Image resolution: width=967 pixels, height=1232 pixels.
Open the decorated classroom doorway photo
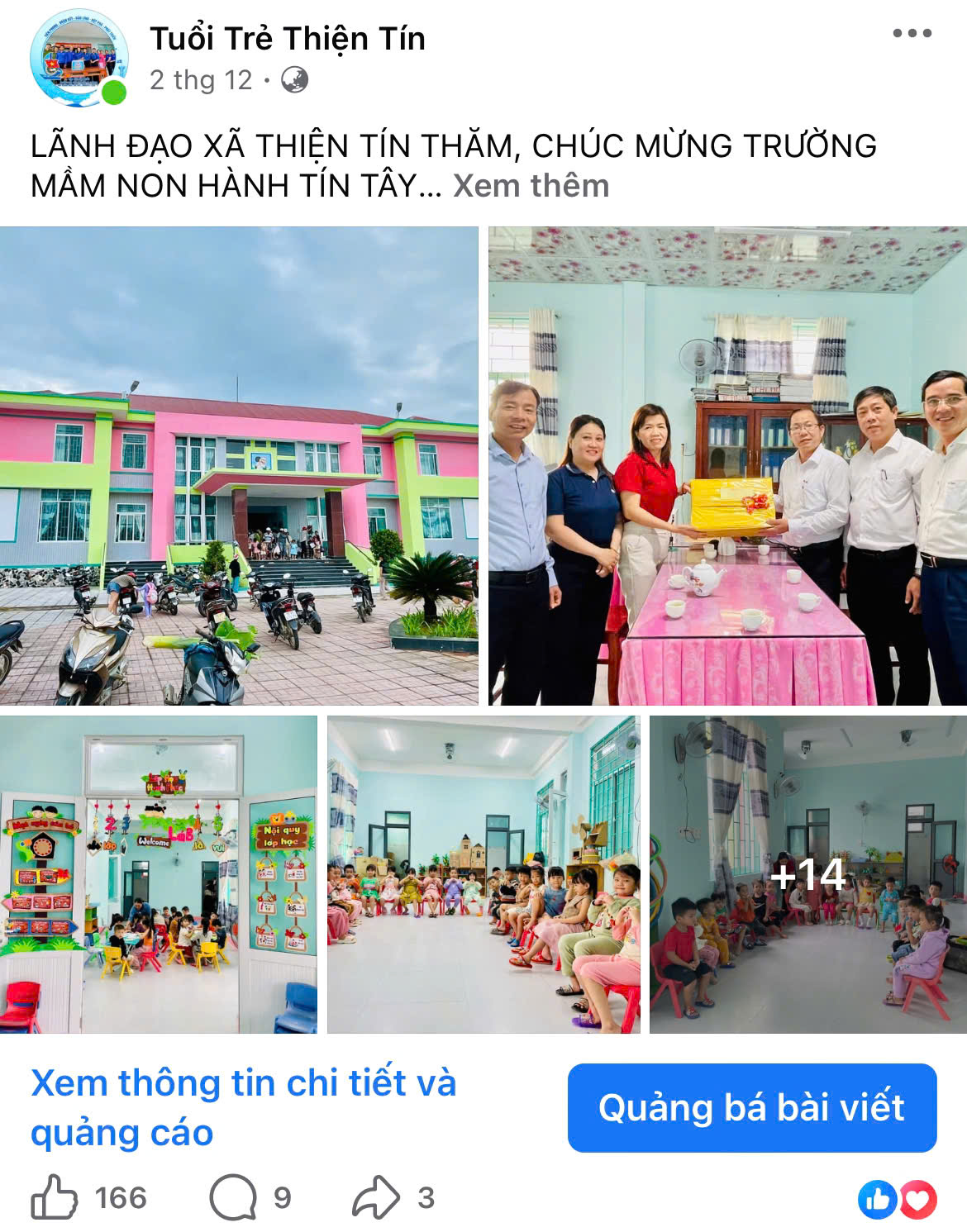tap(158, 874)
